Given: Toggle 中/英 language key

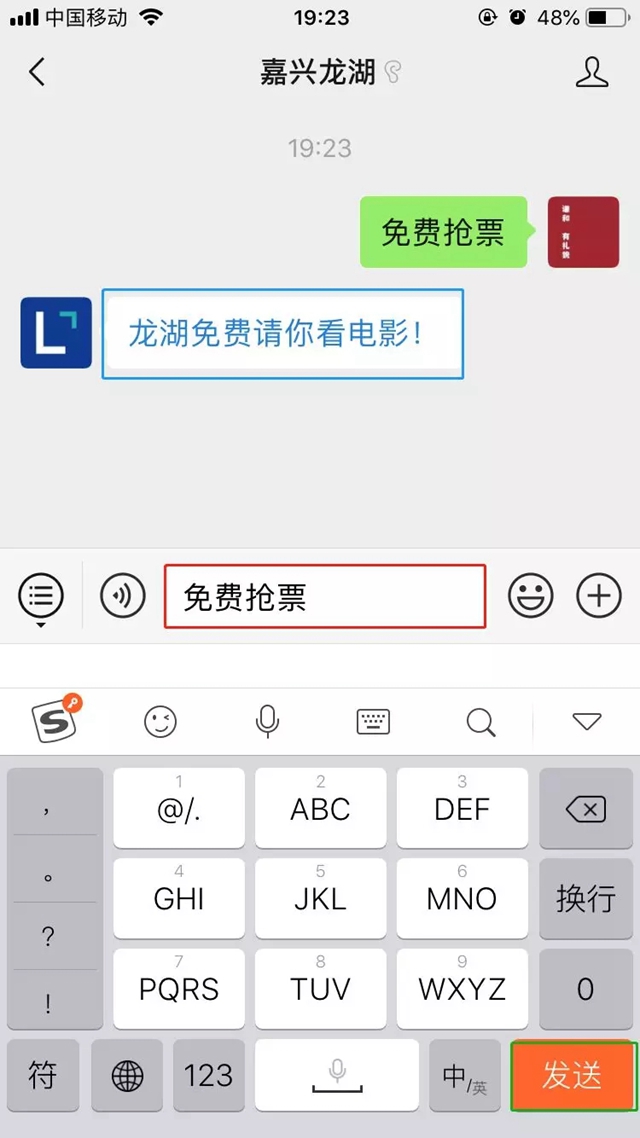Looking at the screenshot, I should coord(464,1076).
